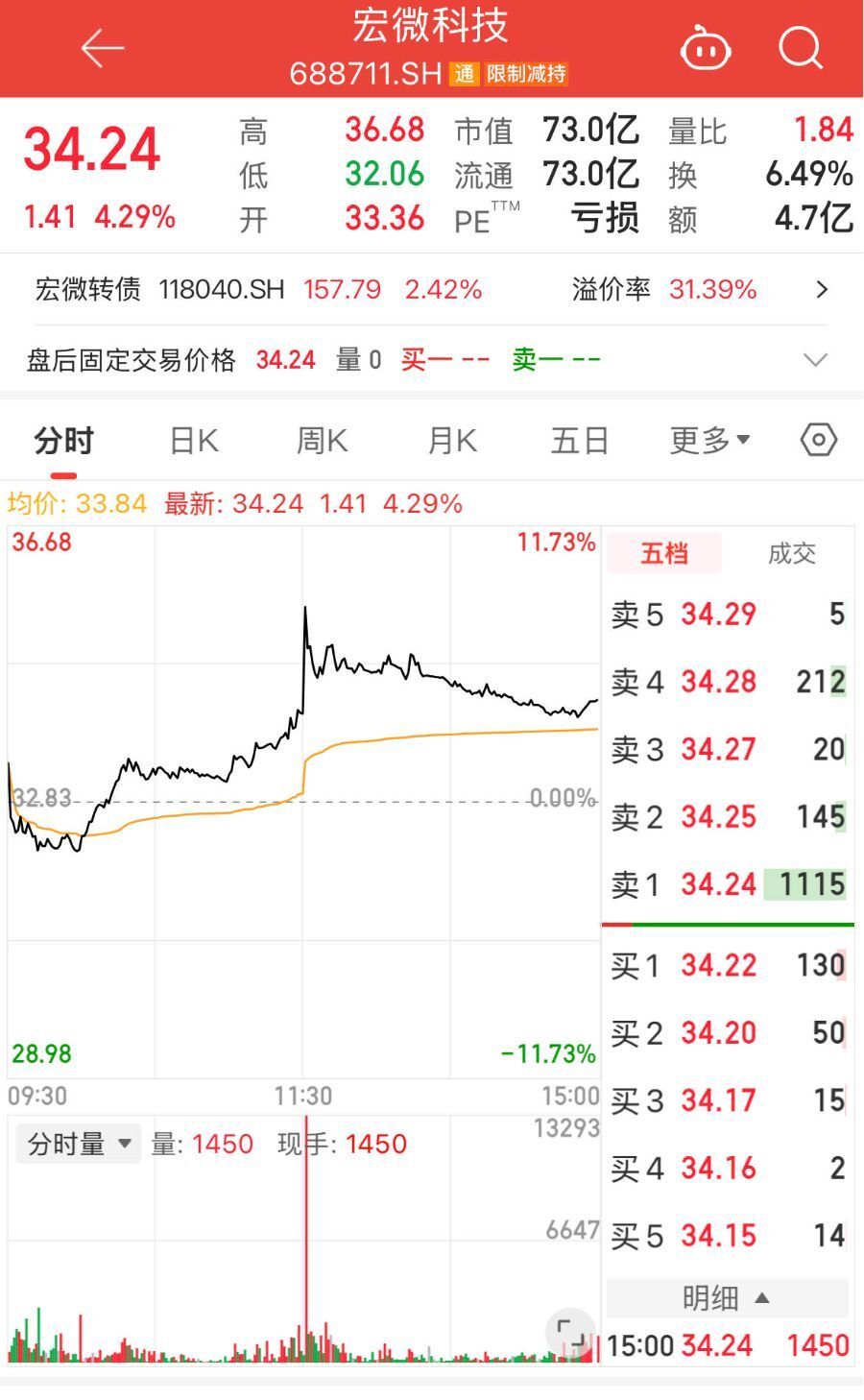Open the robot assistant icon
Viewport: 864px width, 1400px height.
[x=706, y=50]
